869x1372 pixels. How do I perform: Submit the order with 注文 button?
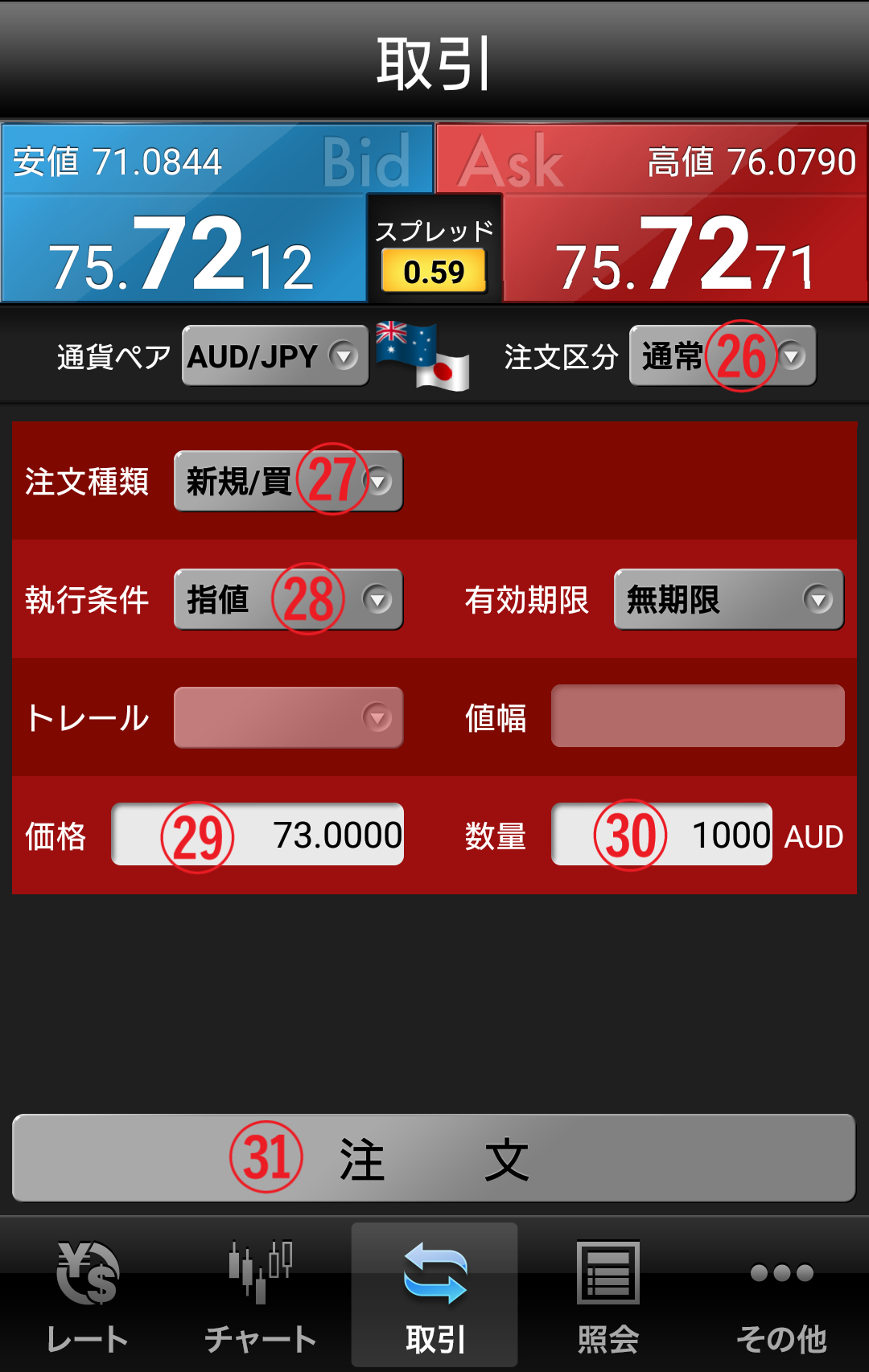click(x=434, y=1158)
